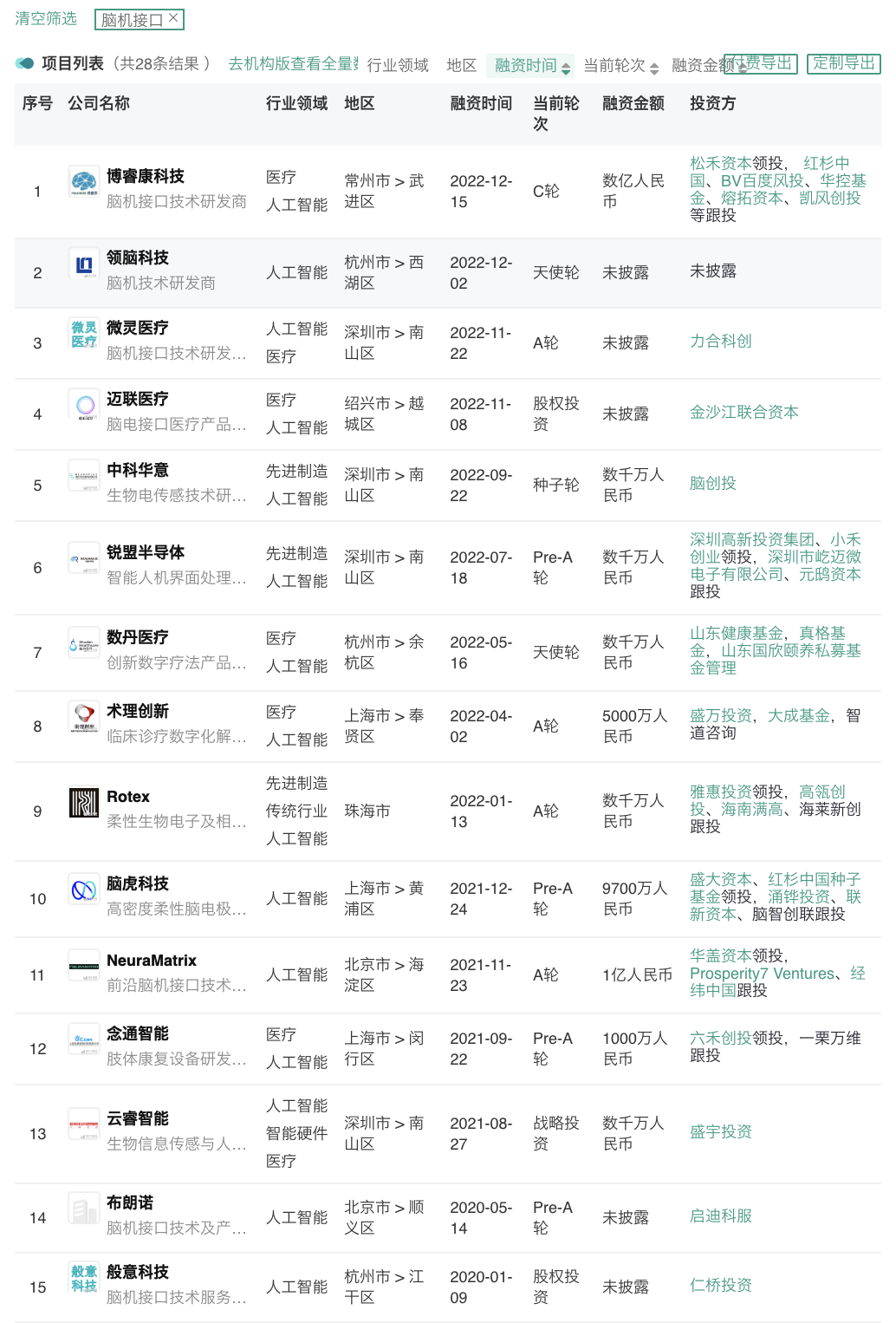
Task: Sort by 当前轮次
Action: (x=620, y=65)
